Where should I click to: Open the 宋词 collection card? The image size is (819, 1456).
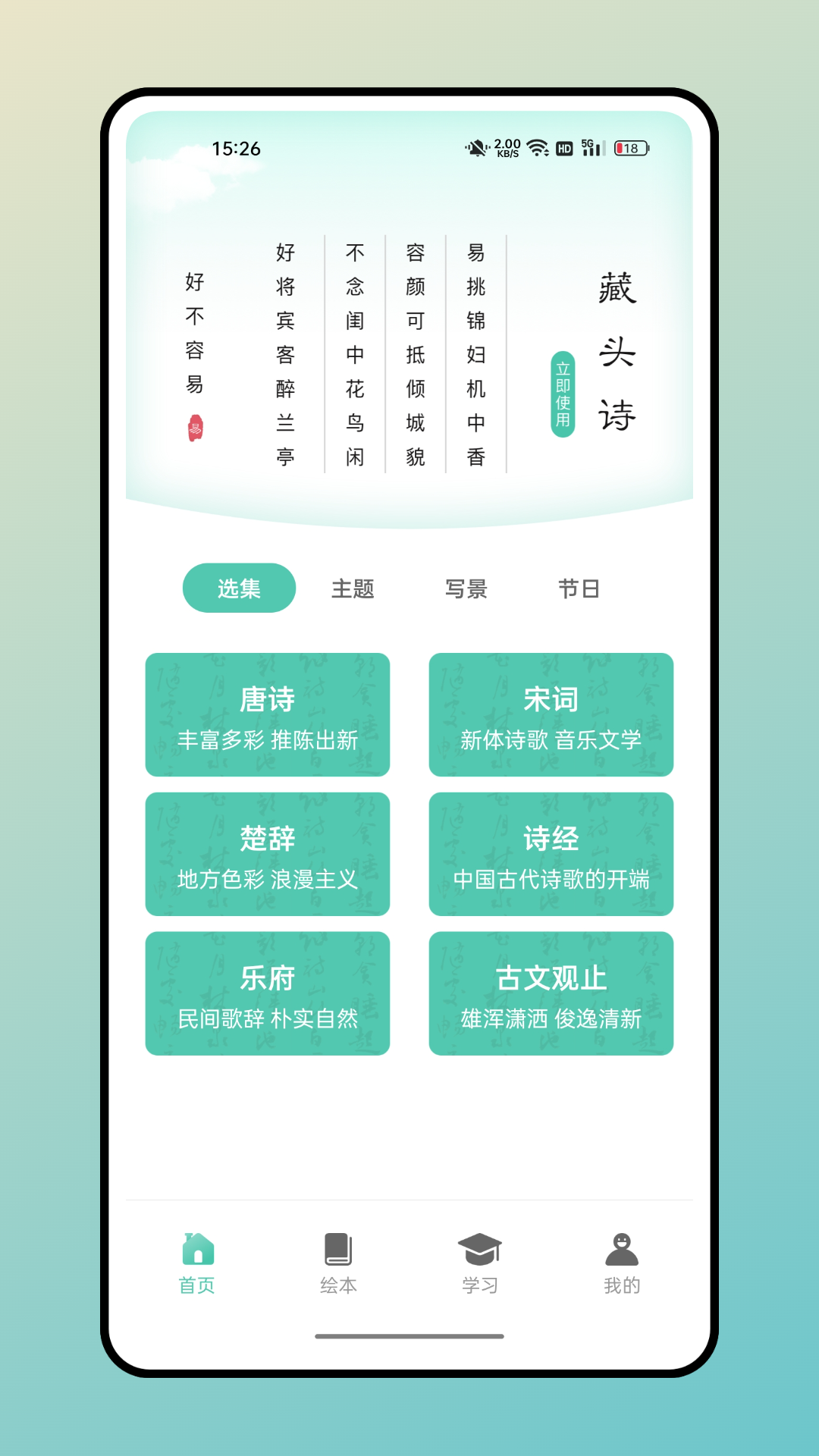pos(551,714)
